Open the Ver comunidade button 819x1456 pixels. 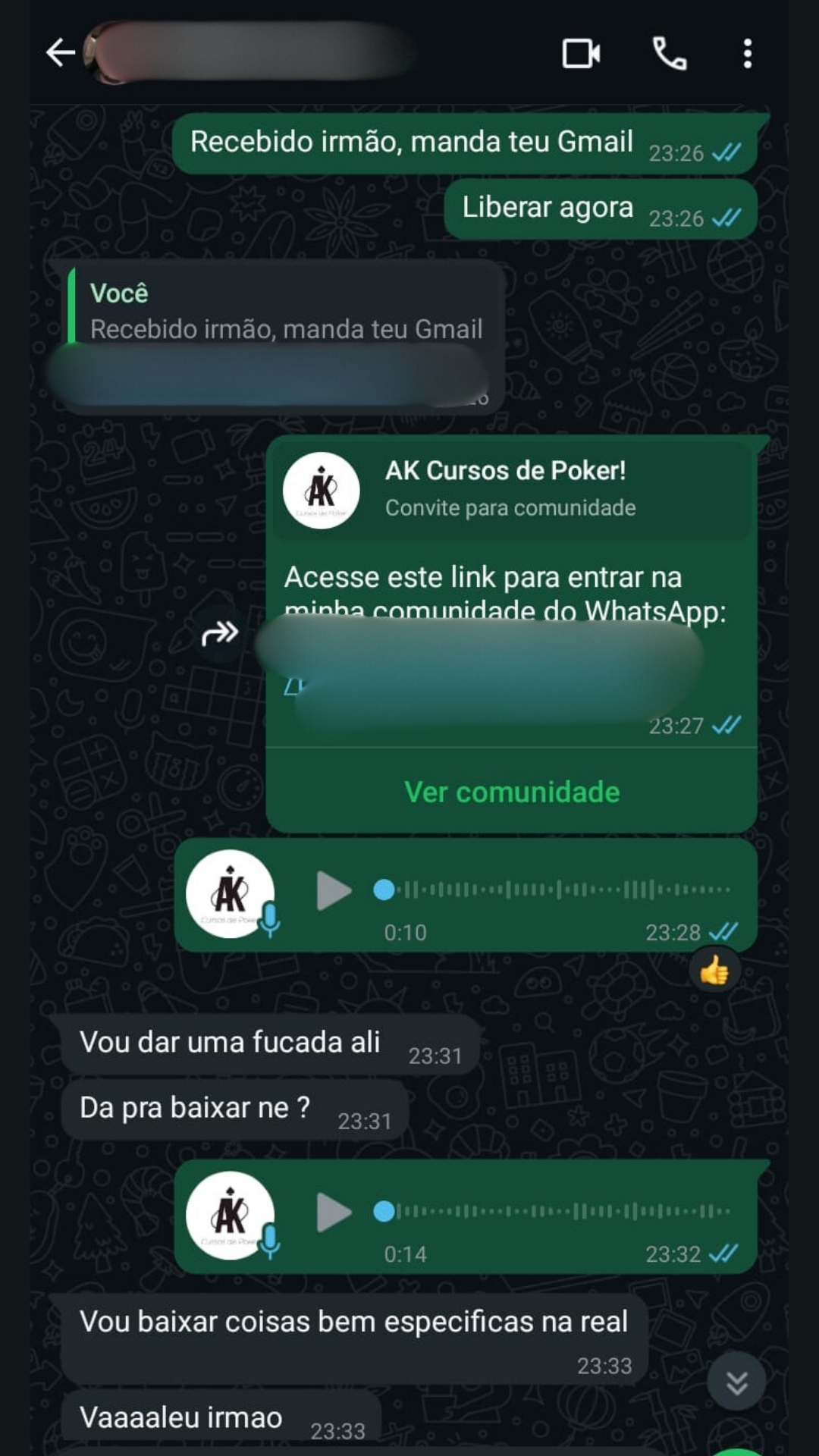pyautogui.click(x=512, y=792)
